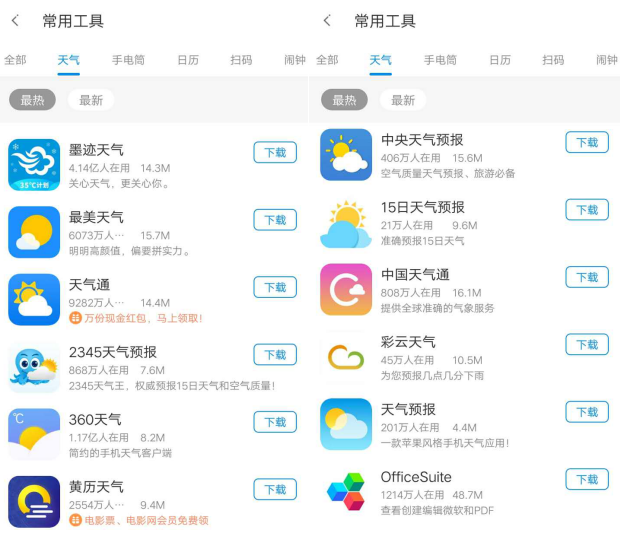Screen dimensions: 620x533
Task: Download 最美天气 app
Action: (275, 219)
